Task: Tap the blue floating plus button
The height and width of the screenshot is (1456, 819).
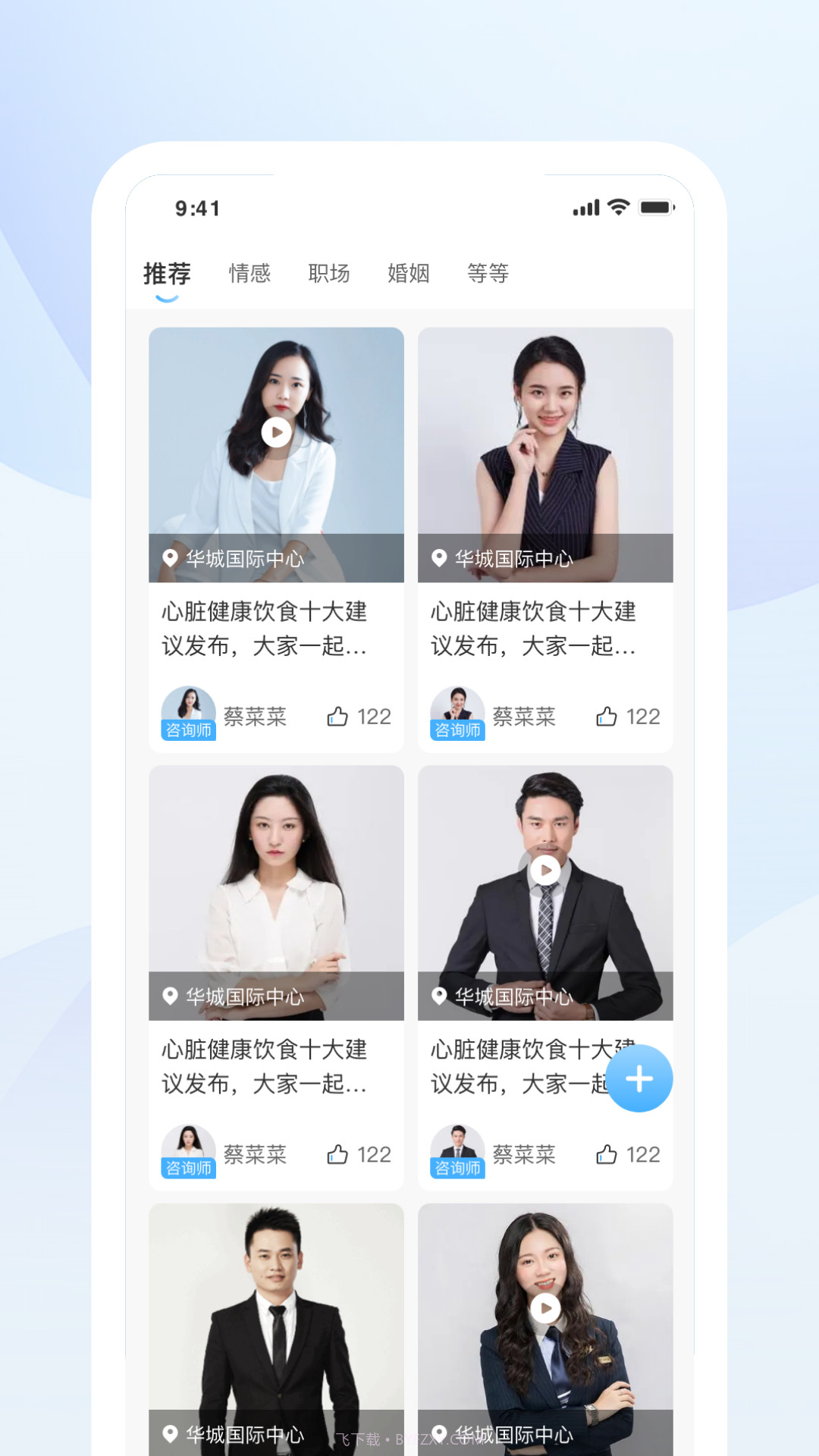Action: (x=639, y=1079)
